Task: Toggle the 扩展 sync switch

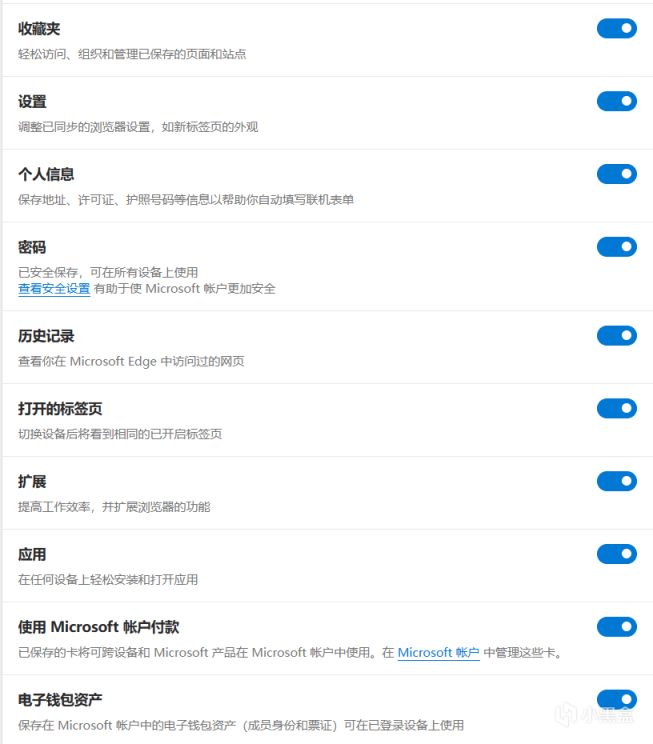Action: coord(616,481)
